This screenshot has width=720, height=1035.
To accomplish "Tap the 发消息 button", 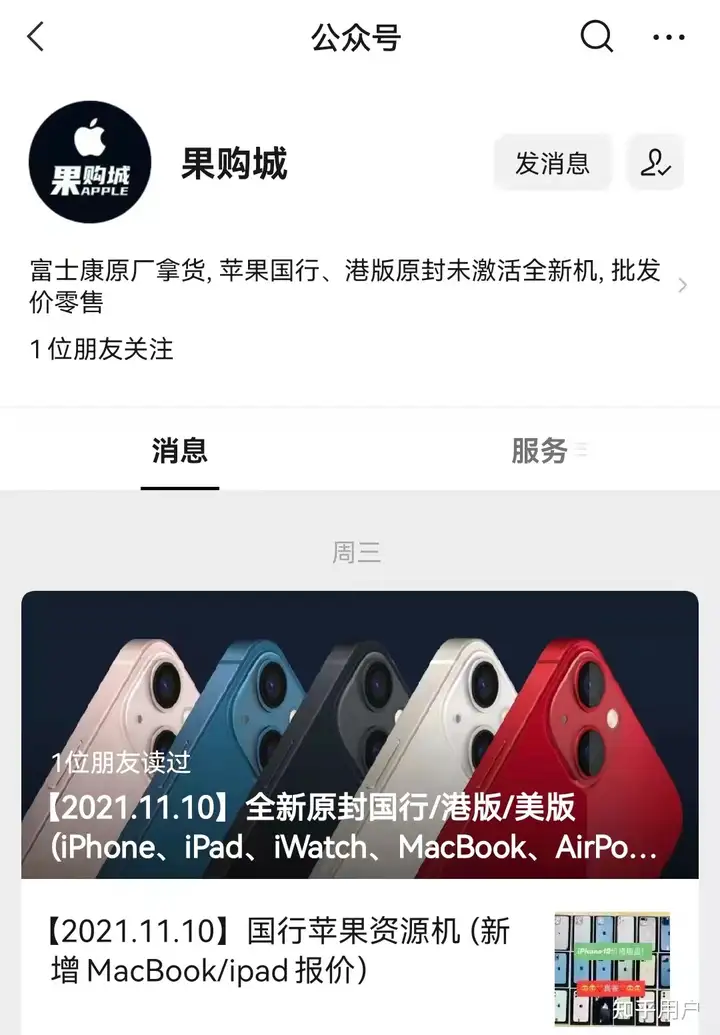I will click(x=552, y=163).
